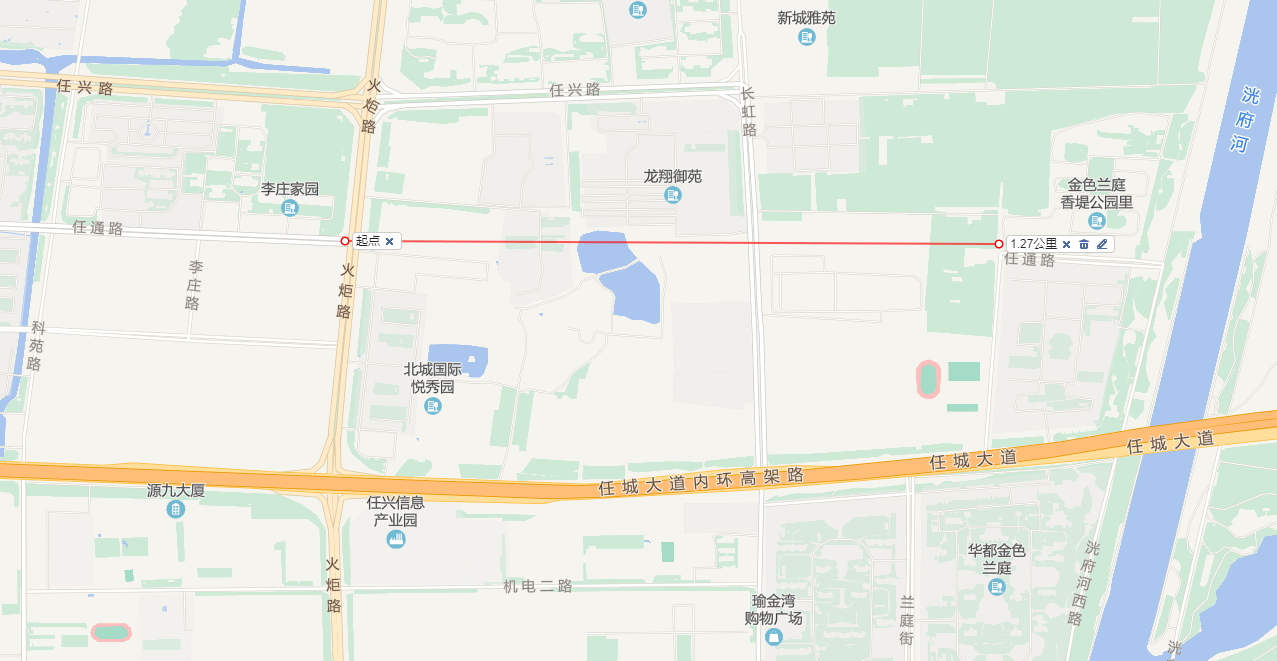Edit the measurement line with the pencil icon
The image size is (1277, 661).
click(1102, 244)
